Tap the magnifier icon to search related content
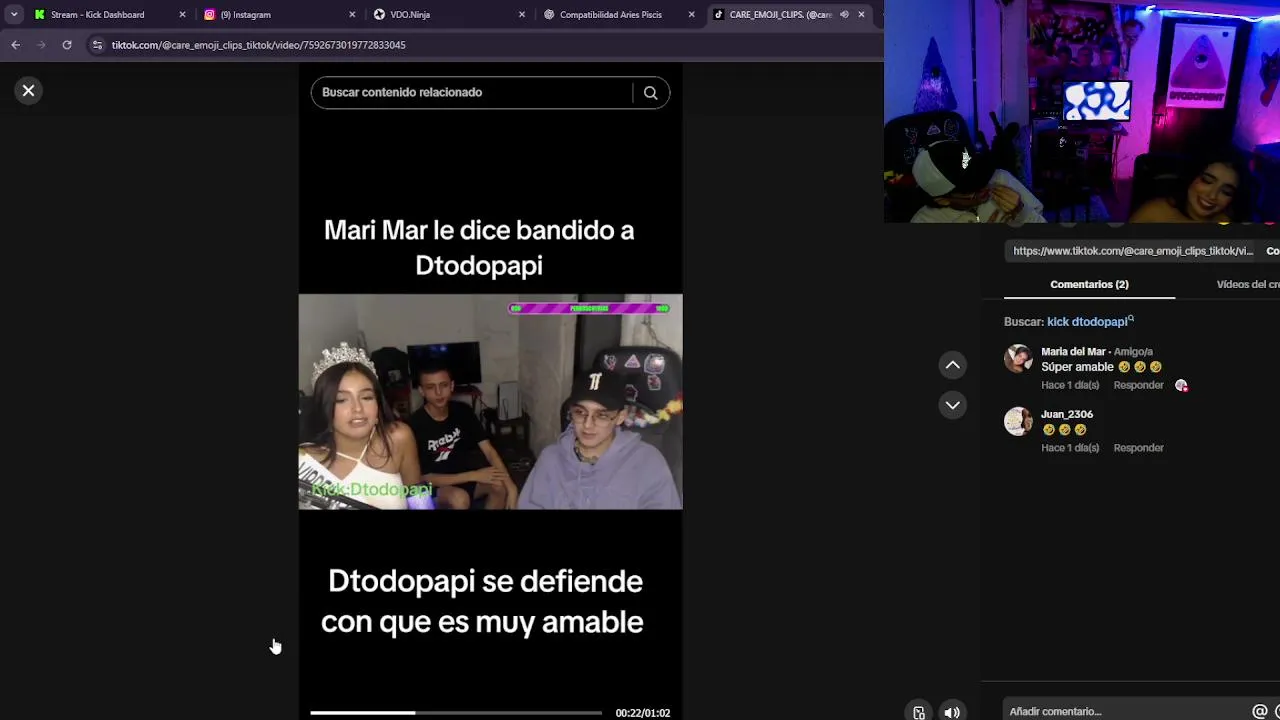This screenshot has width=1280, height=720. point(651,93)
